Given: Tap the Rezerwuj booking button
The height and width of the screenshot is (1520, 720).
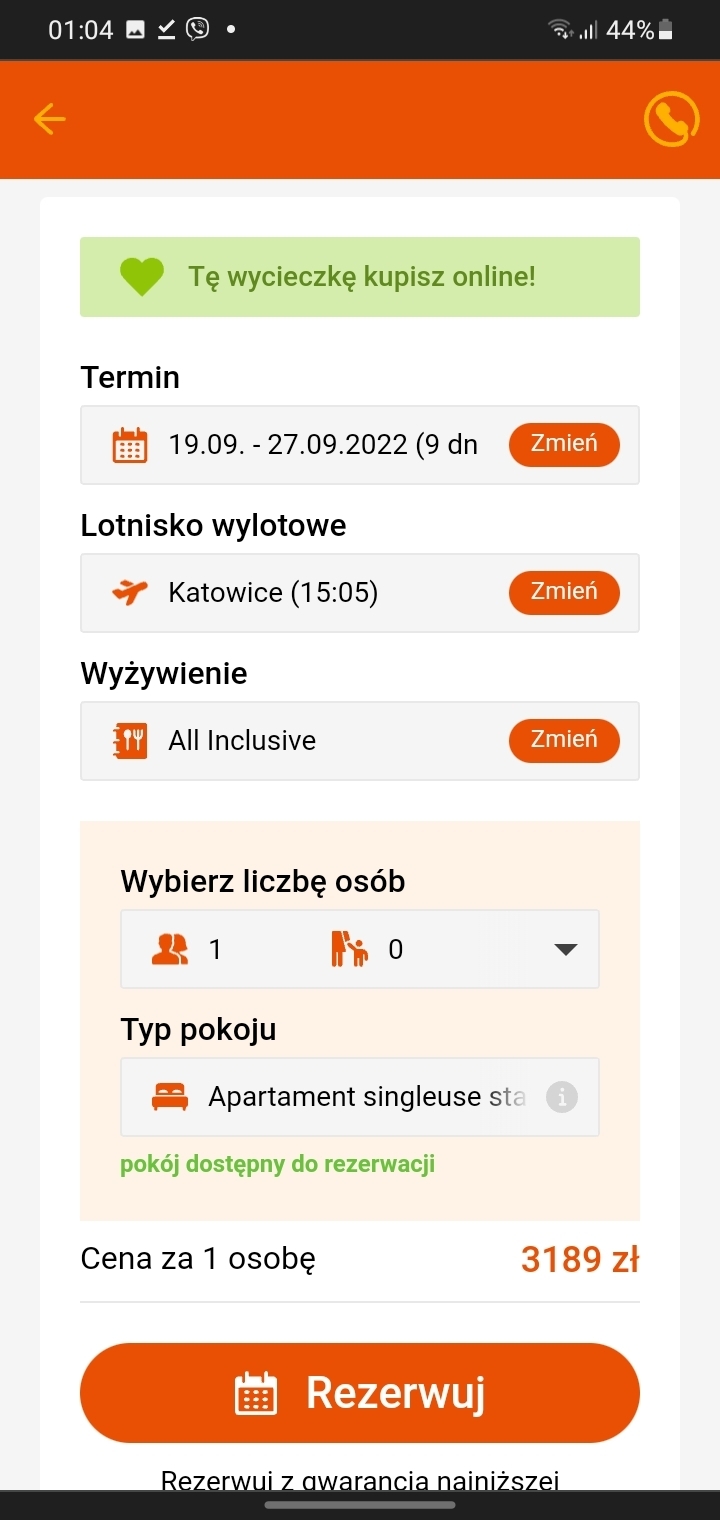Looking at the screenshot, I should pos(360,1393).
